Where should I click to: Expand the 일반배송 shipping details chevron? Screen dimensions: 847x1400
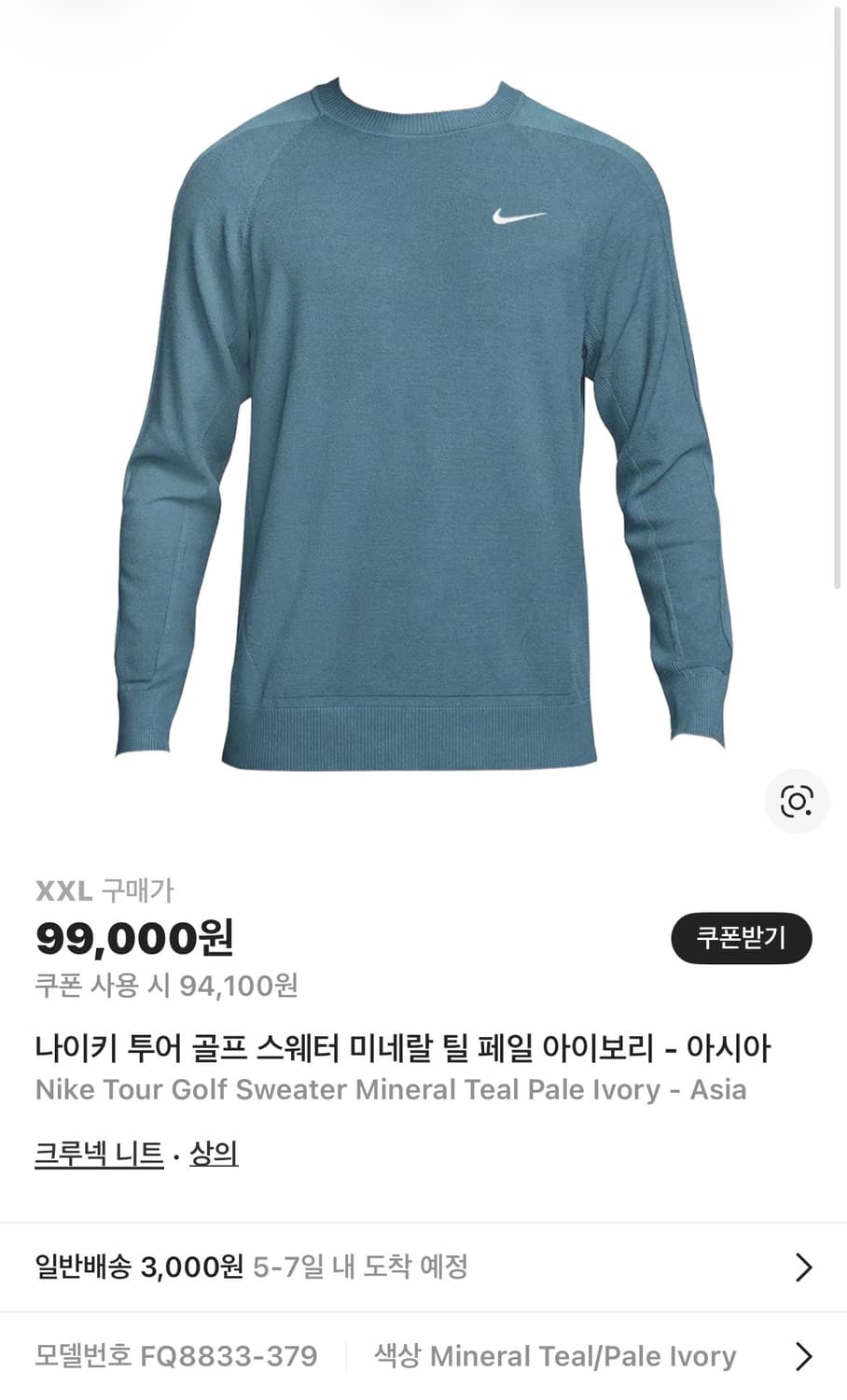[804, 1267]
